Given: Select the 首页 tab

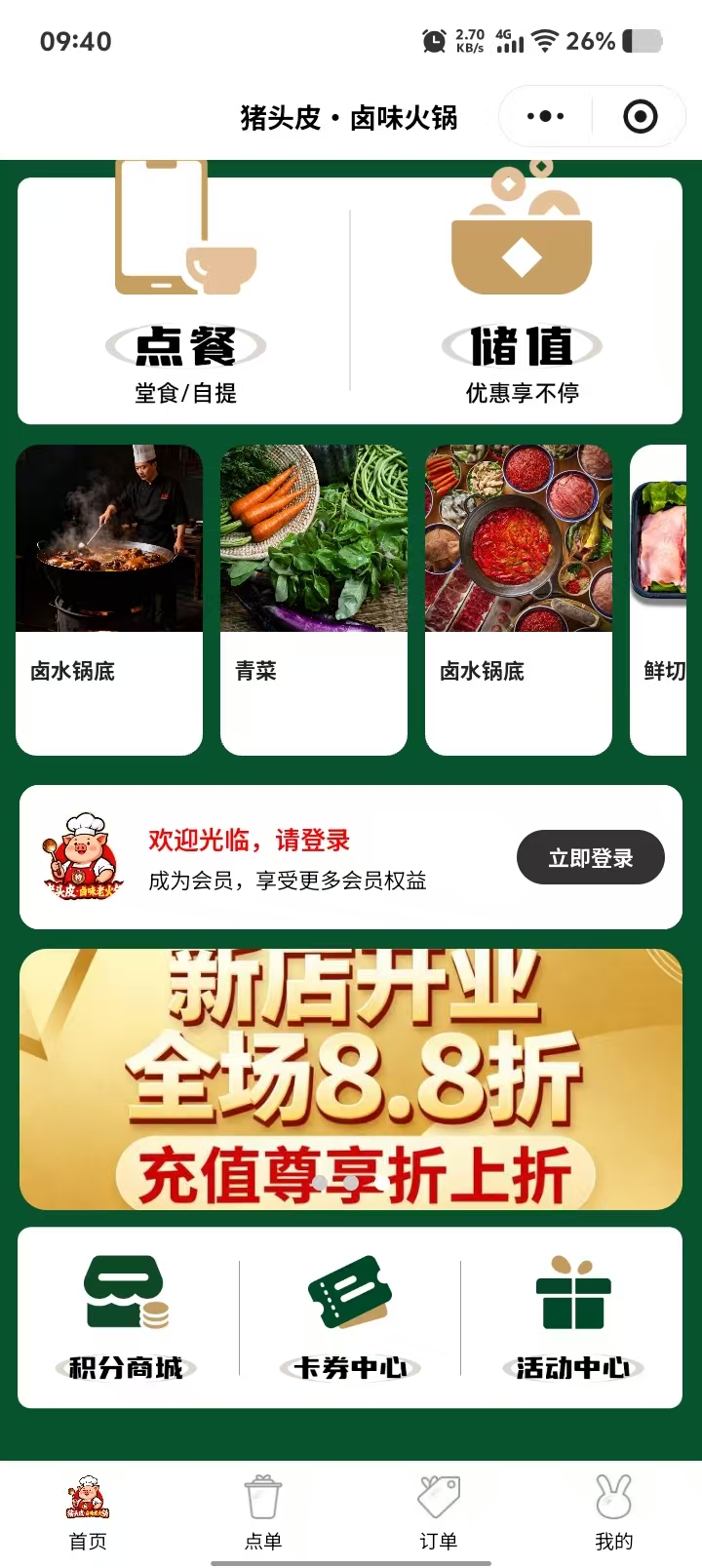Looking at the screenshot, I should point(88,1512).
